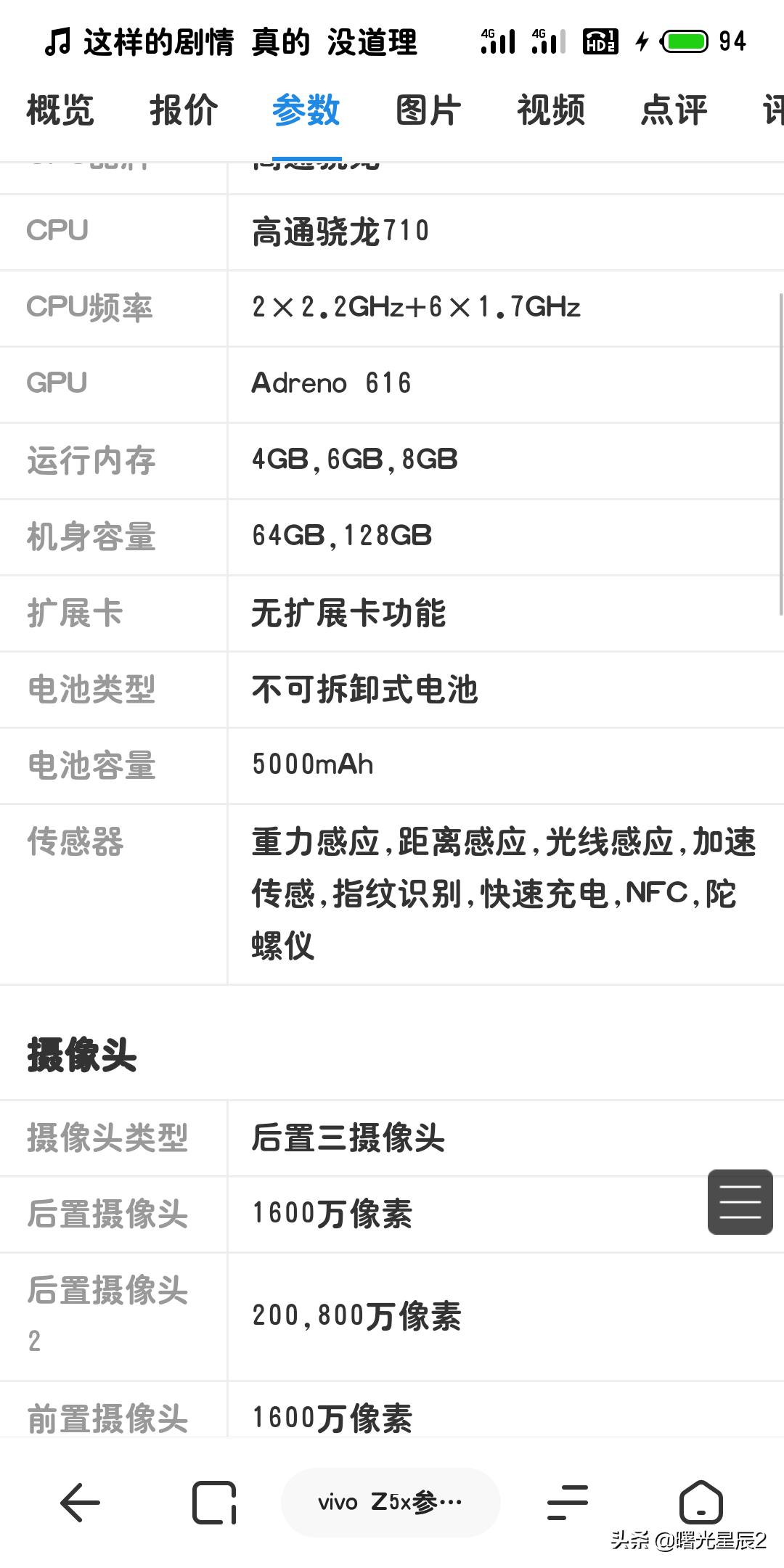Go to the 点评 tab
Viewport: 784px width, 1568px height.
point(674,110)
